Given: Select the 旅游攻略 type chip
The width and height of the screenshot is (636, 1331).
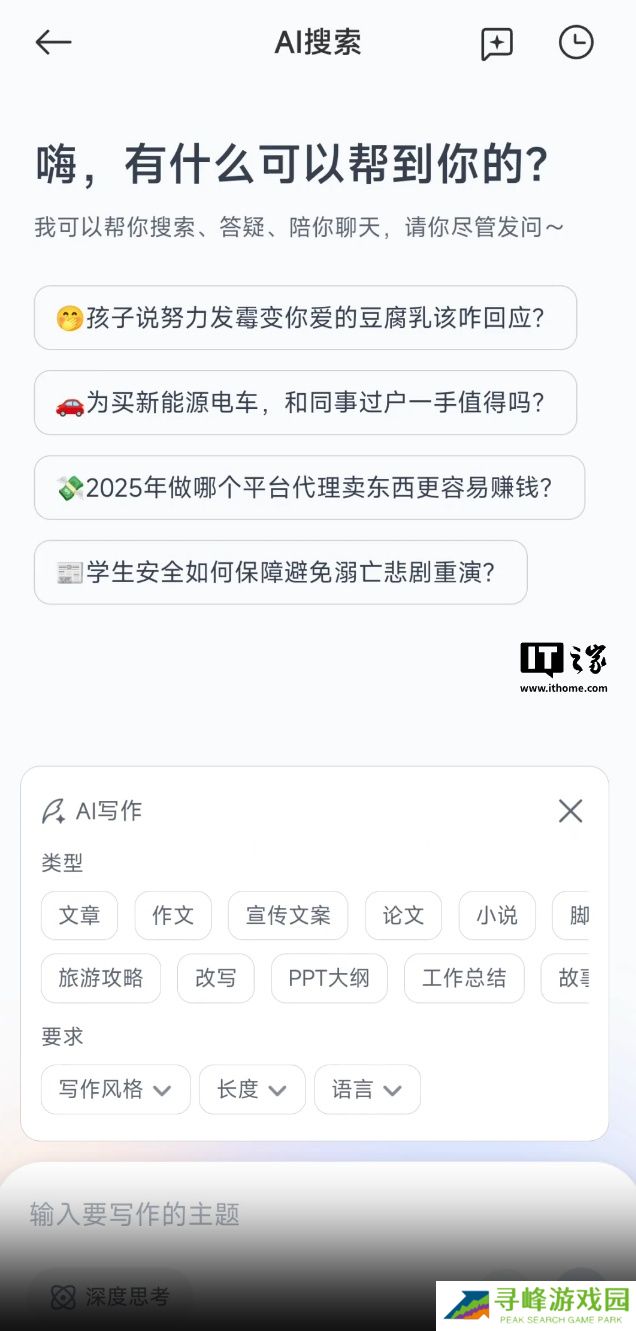Looking at the screenshot, I should (x=101, y=979).
